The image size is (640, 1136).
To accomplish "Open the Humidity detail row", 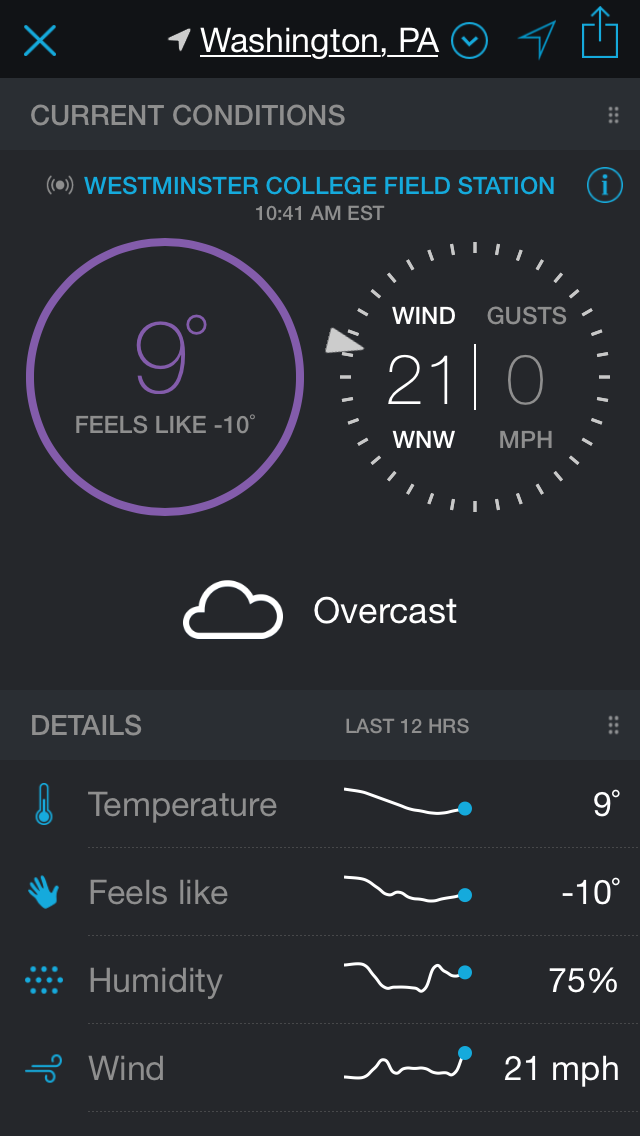I will [x=320, y=980].
